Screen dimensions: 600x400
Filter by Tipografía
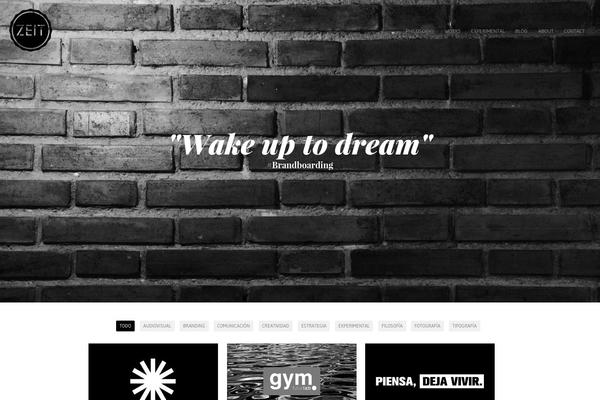464,326
